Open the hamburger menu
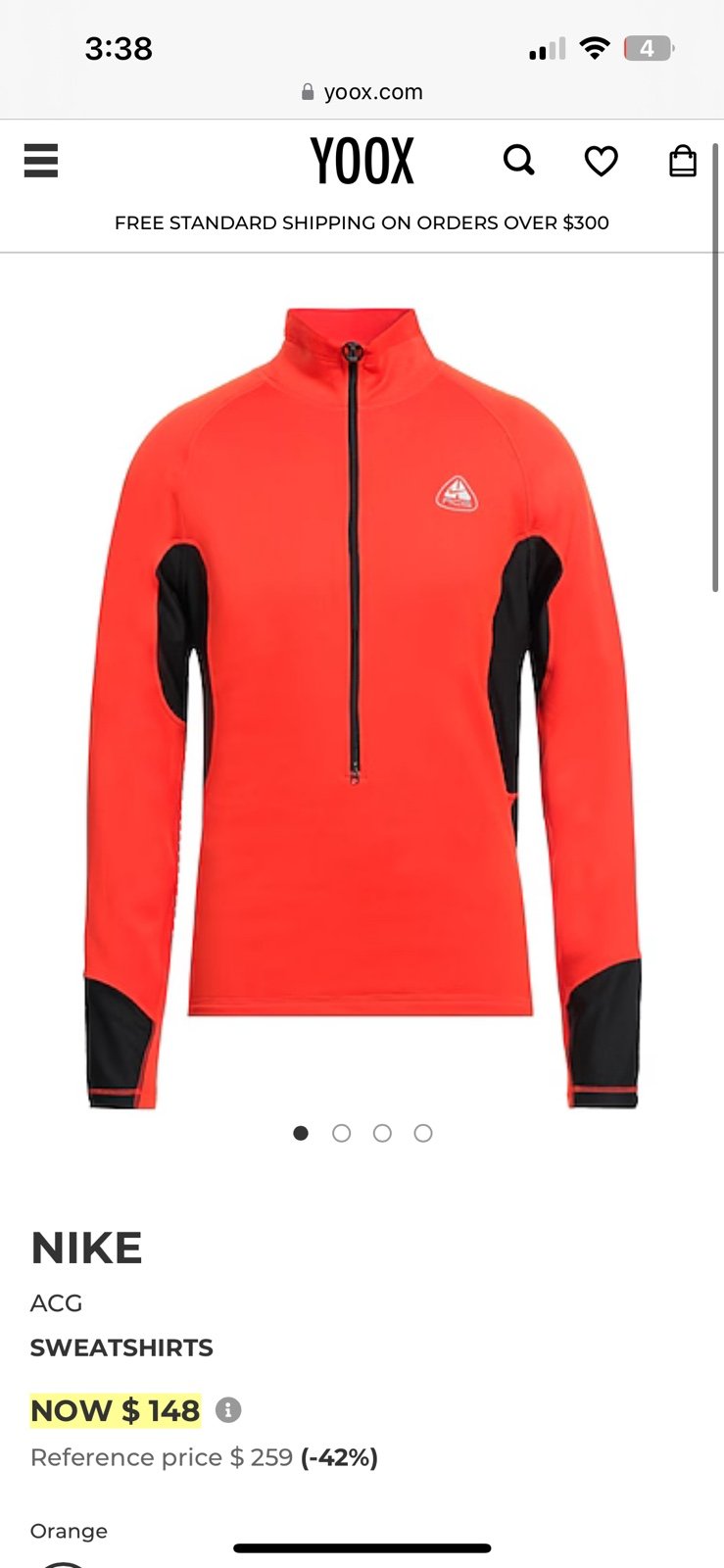Image resolution: width=724 pixels, height=1568 pixels. point(41,160)
